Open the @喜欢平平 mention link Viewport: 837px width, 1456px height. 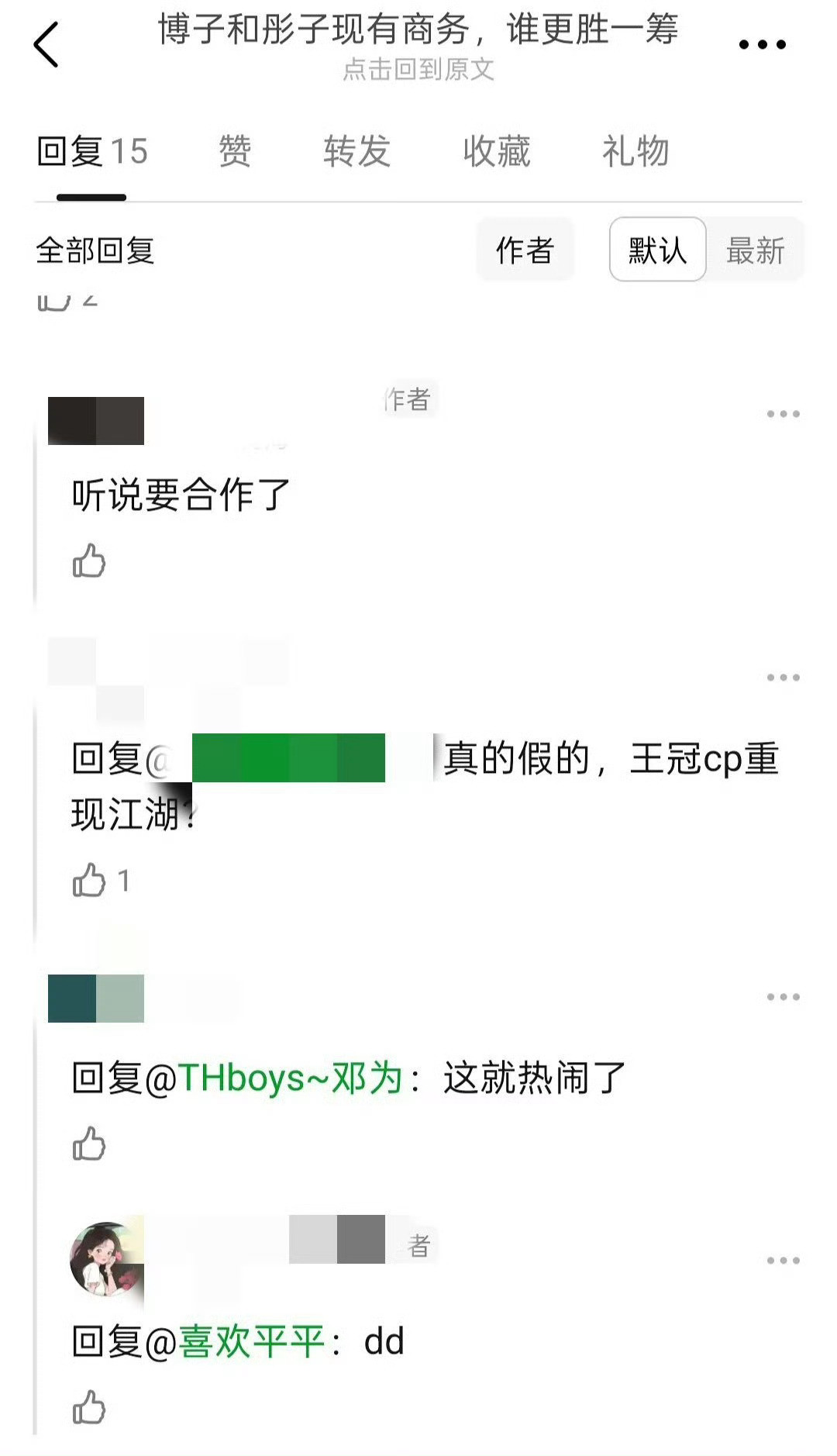(251, 1342)
